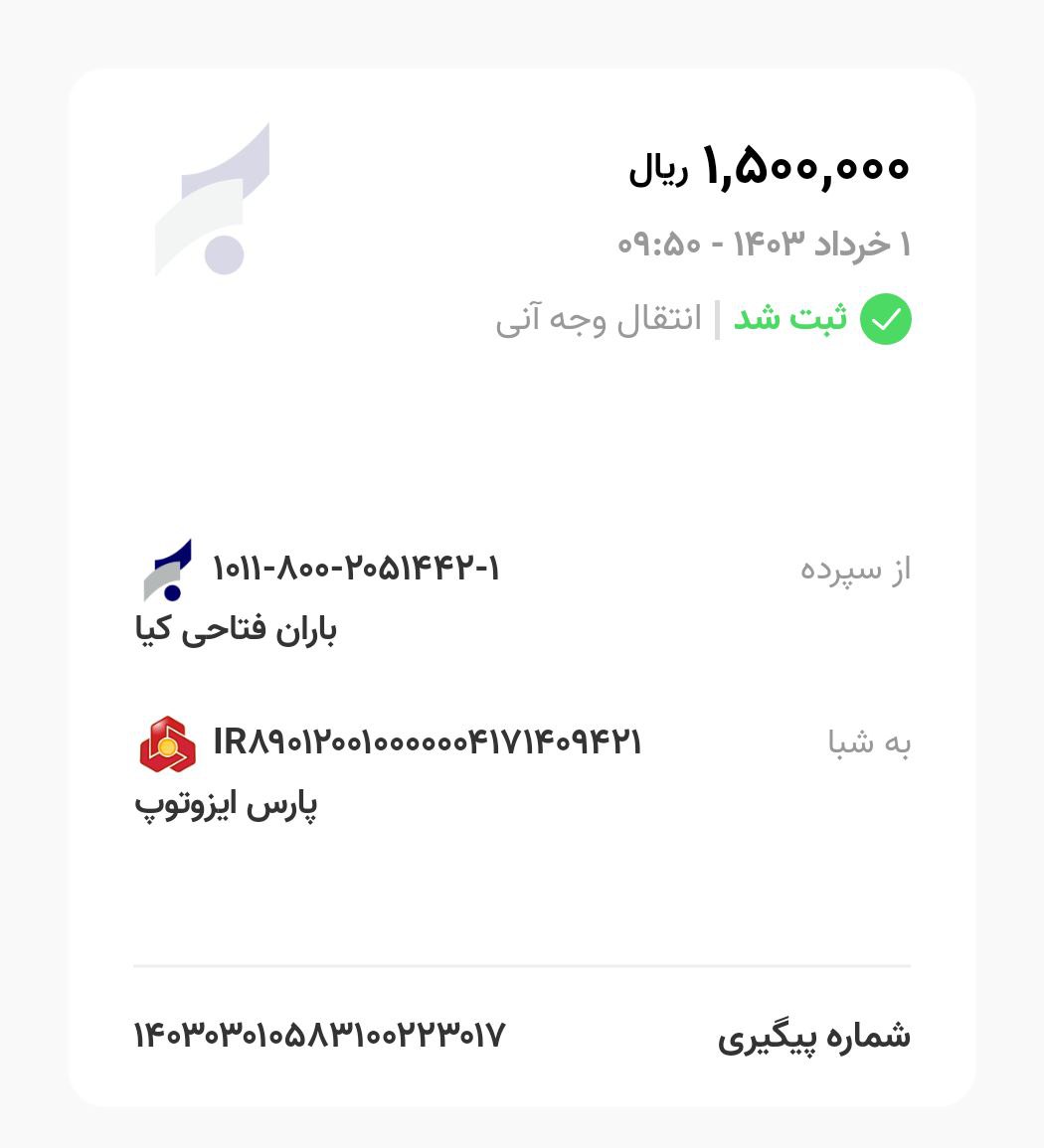Click the bank watermark logo at top left

click(212, 199)
